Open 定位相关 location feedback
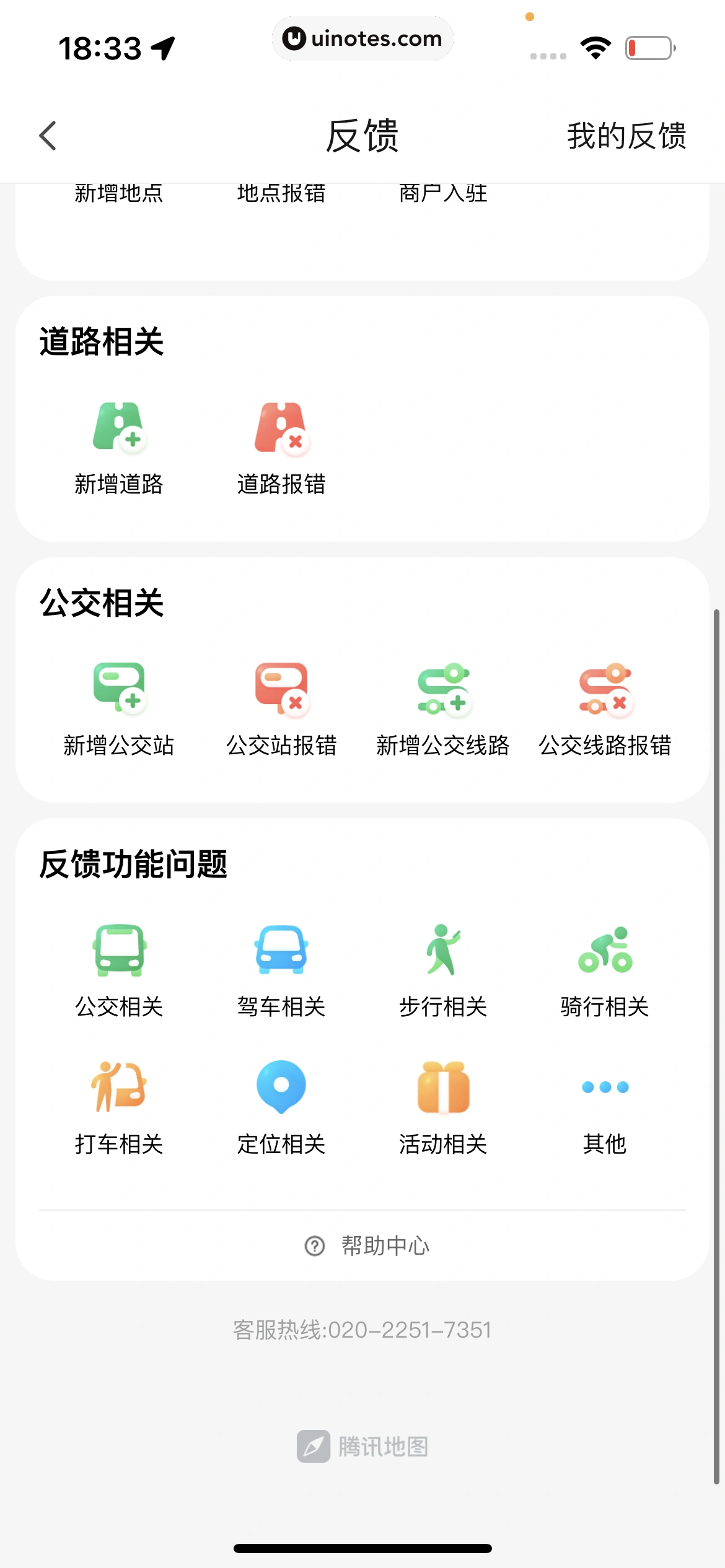The height and width of the screenshot is (1568, 725). pyautogui.click(x=281, y=1107)
